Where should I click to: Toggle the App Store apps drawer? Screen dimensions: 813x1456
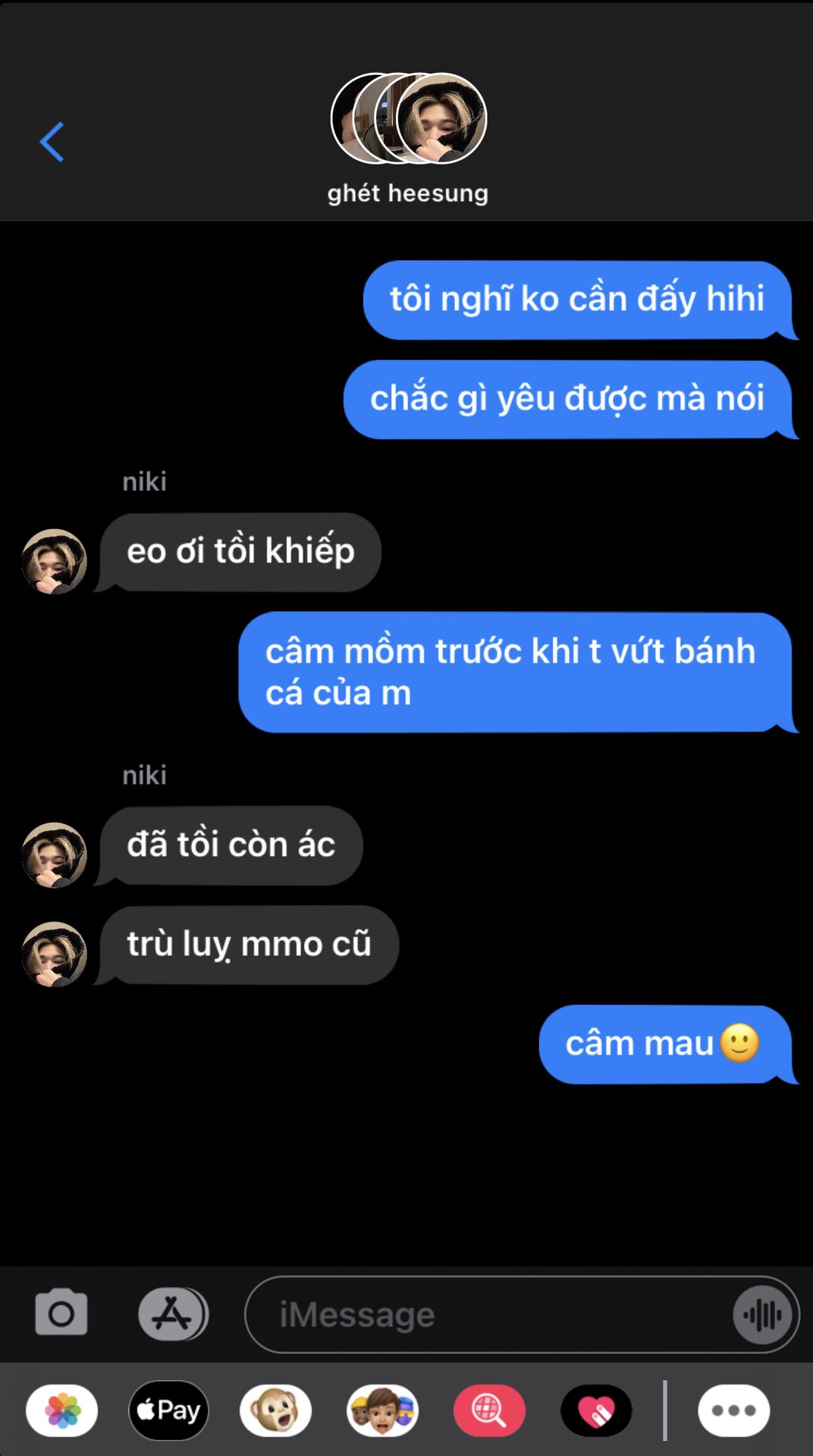click(173, 1313)
